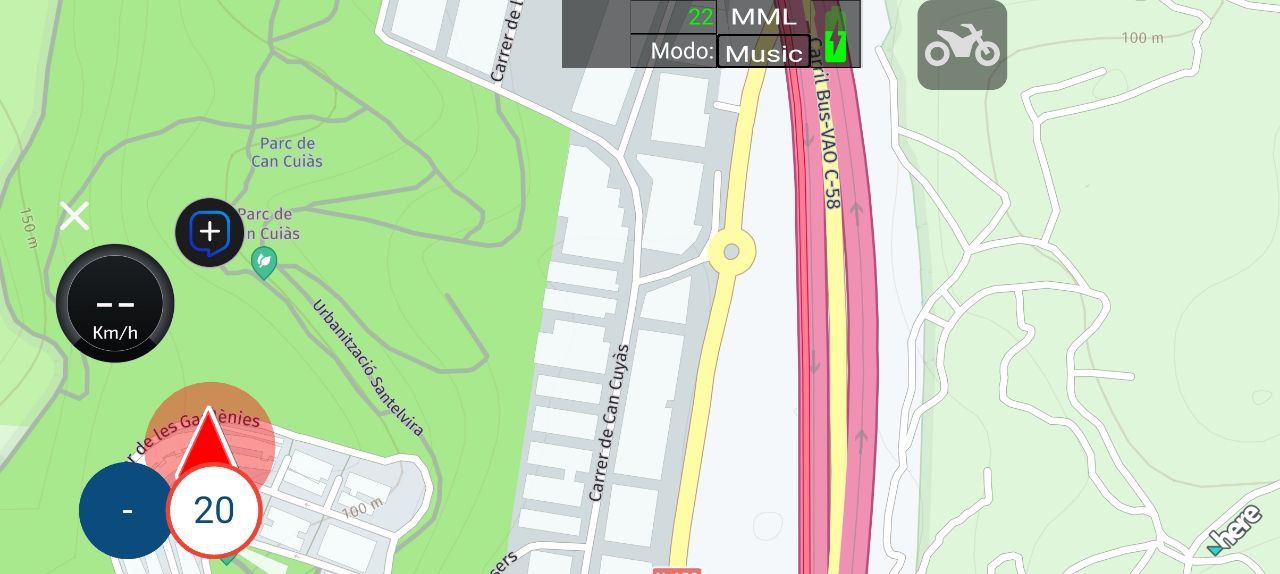Tap the Km/h speedometer dial
This screenshot has width=1280, height=574.
click(115, 303)
